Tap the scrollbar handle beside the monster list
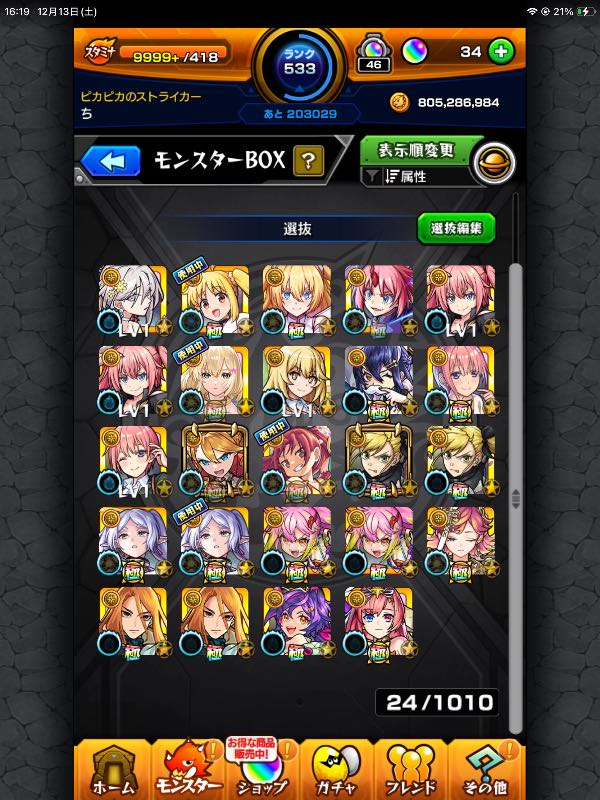The image size is (600, 800). click(515, 498)
